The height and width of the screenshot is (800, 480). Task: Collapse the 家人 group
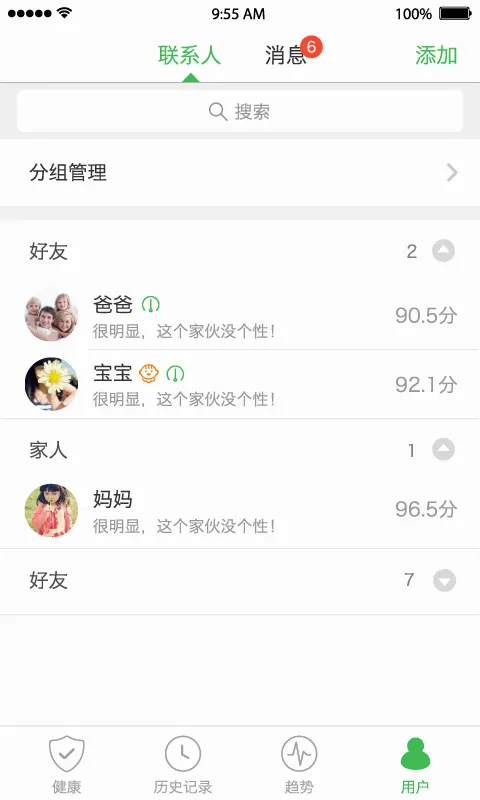pos(443,449)
